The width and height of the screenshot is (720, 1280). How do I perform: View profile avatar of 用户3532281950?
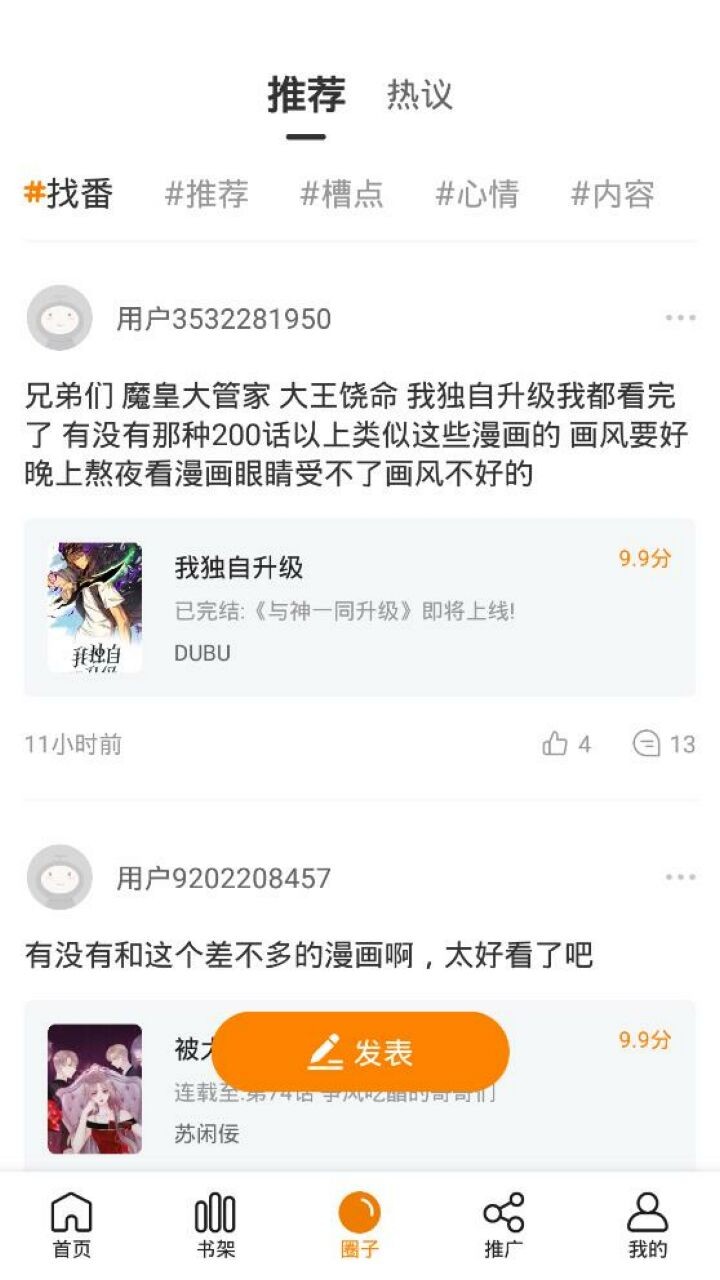pyautogui.click(x=59, y=318)
